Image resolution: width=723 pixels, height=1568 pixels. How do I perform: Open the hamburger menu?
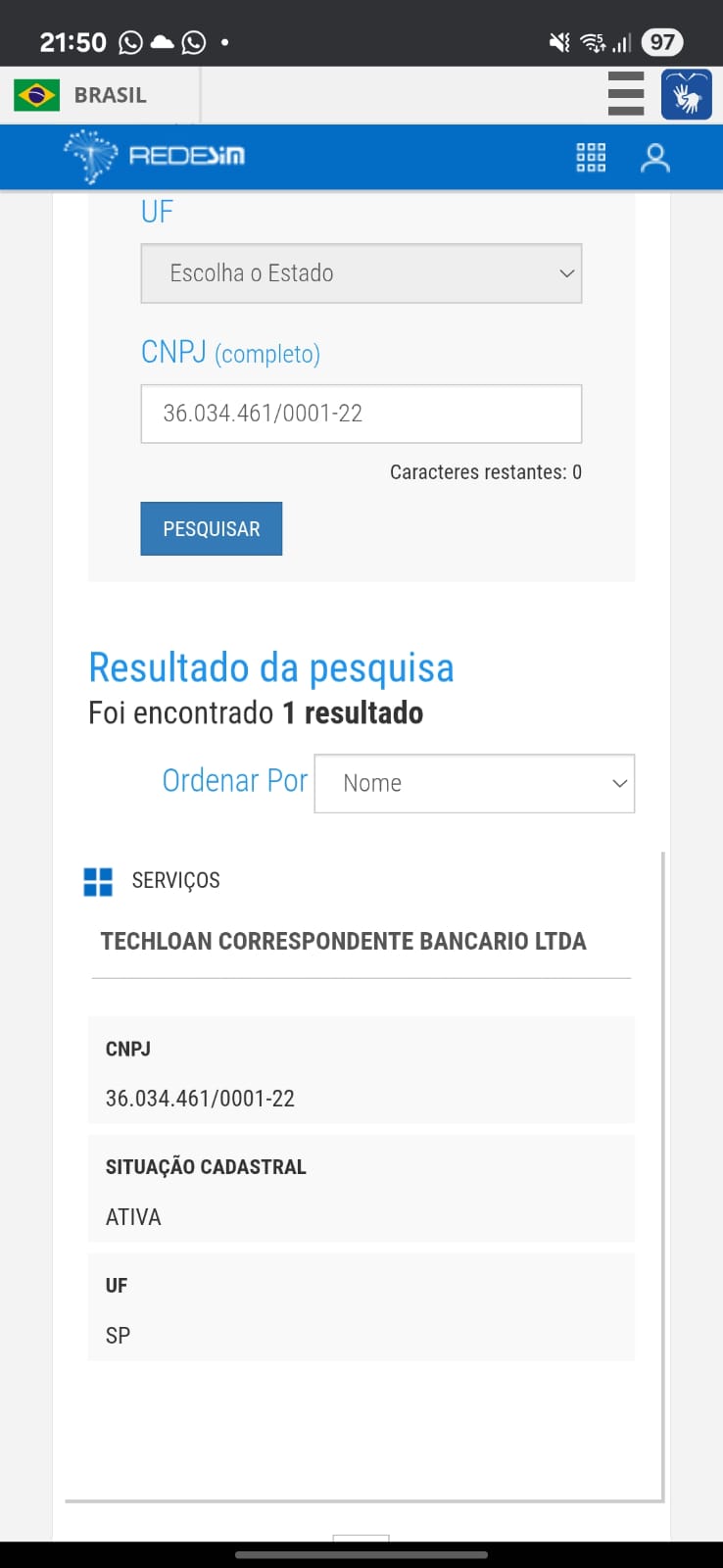625,94
